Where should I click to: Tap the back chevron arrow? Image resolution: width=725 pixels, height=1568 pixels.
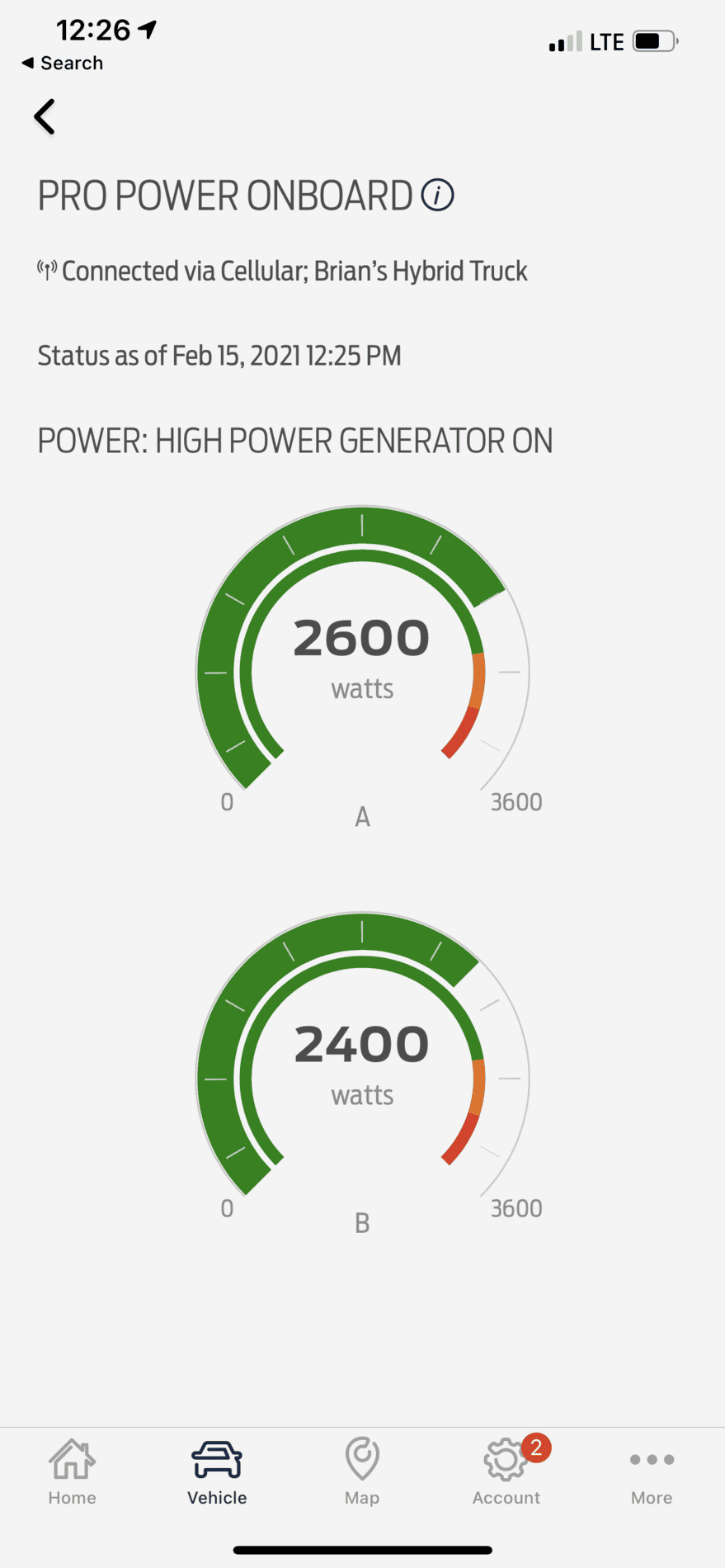(45, 116)
